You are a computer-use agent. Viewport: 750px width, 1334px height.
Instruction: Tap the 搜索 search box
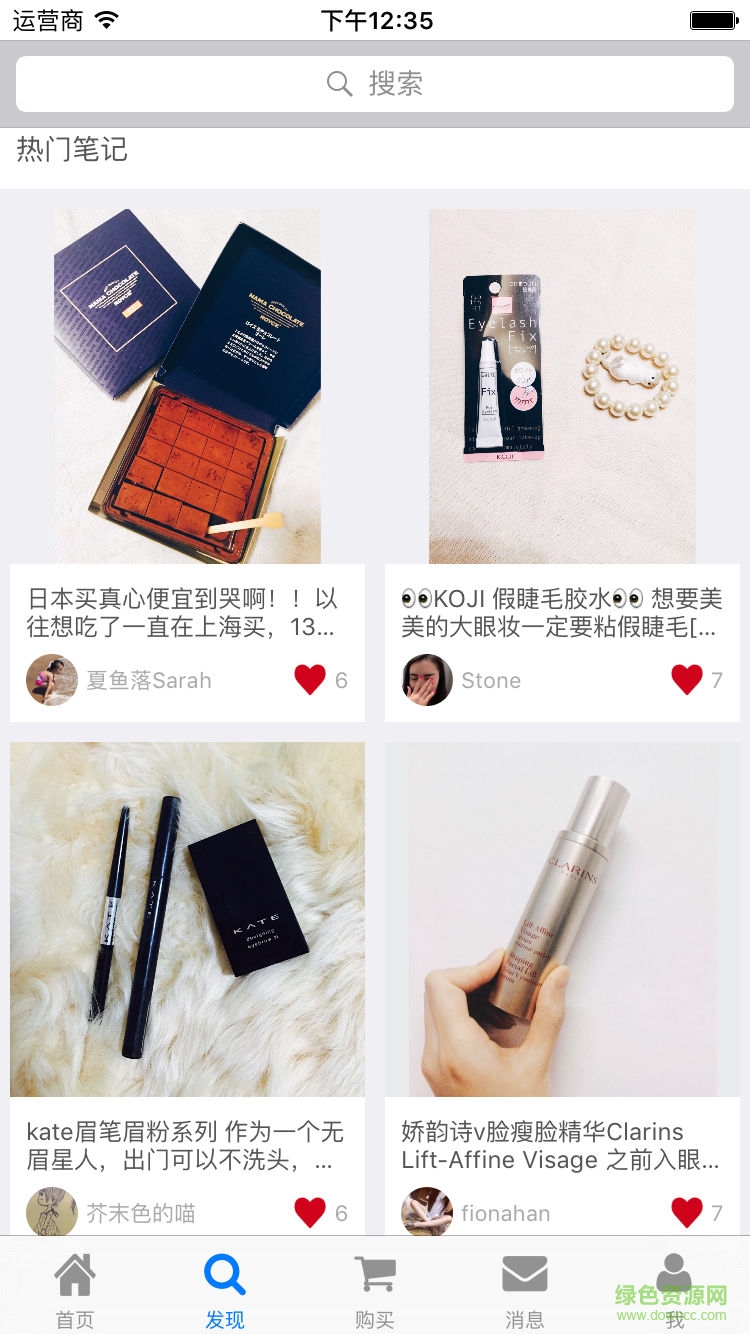pyautogui.click(x=375, y=84)
